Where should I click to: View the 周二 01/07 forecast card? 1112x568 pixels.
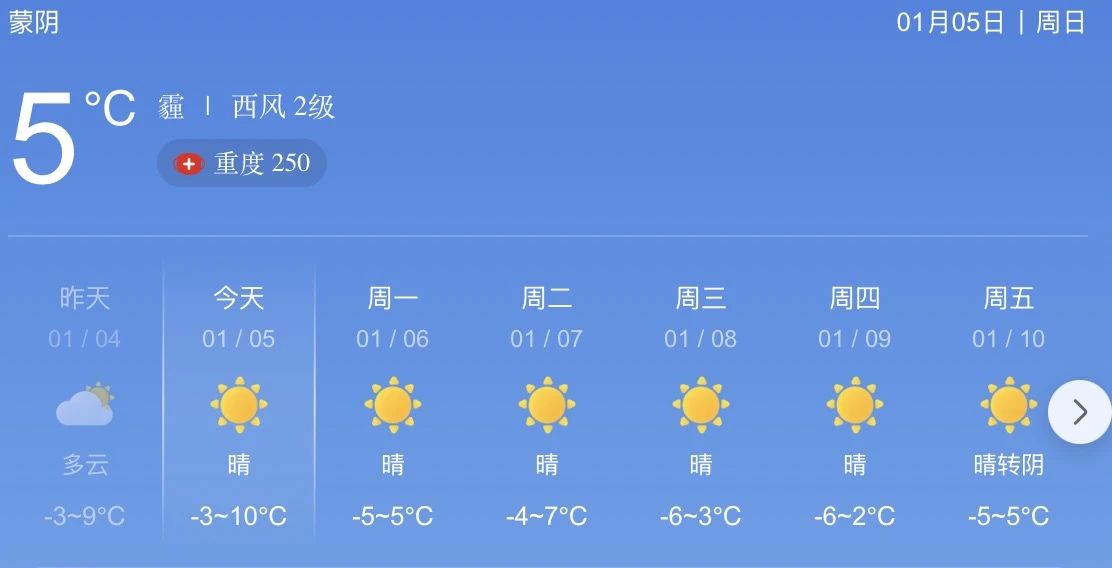click(547, 405)
